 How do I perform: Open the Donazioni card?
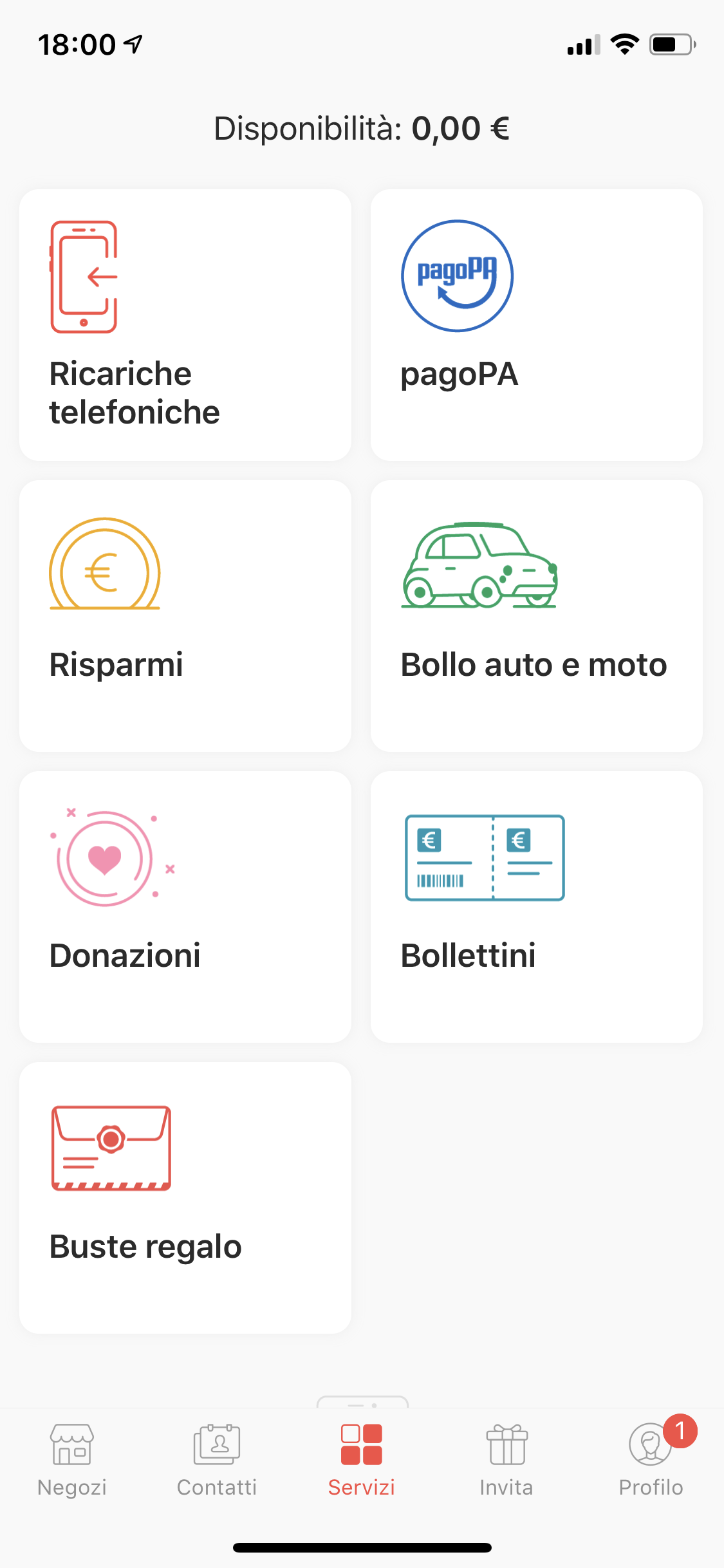pyautogui.click(x=185, y=907)
